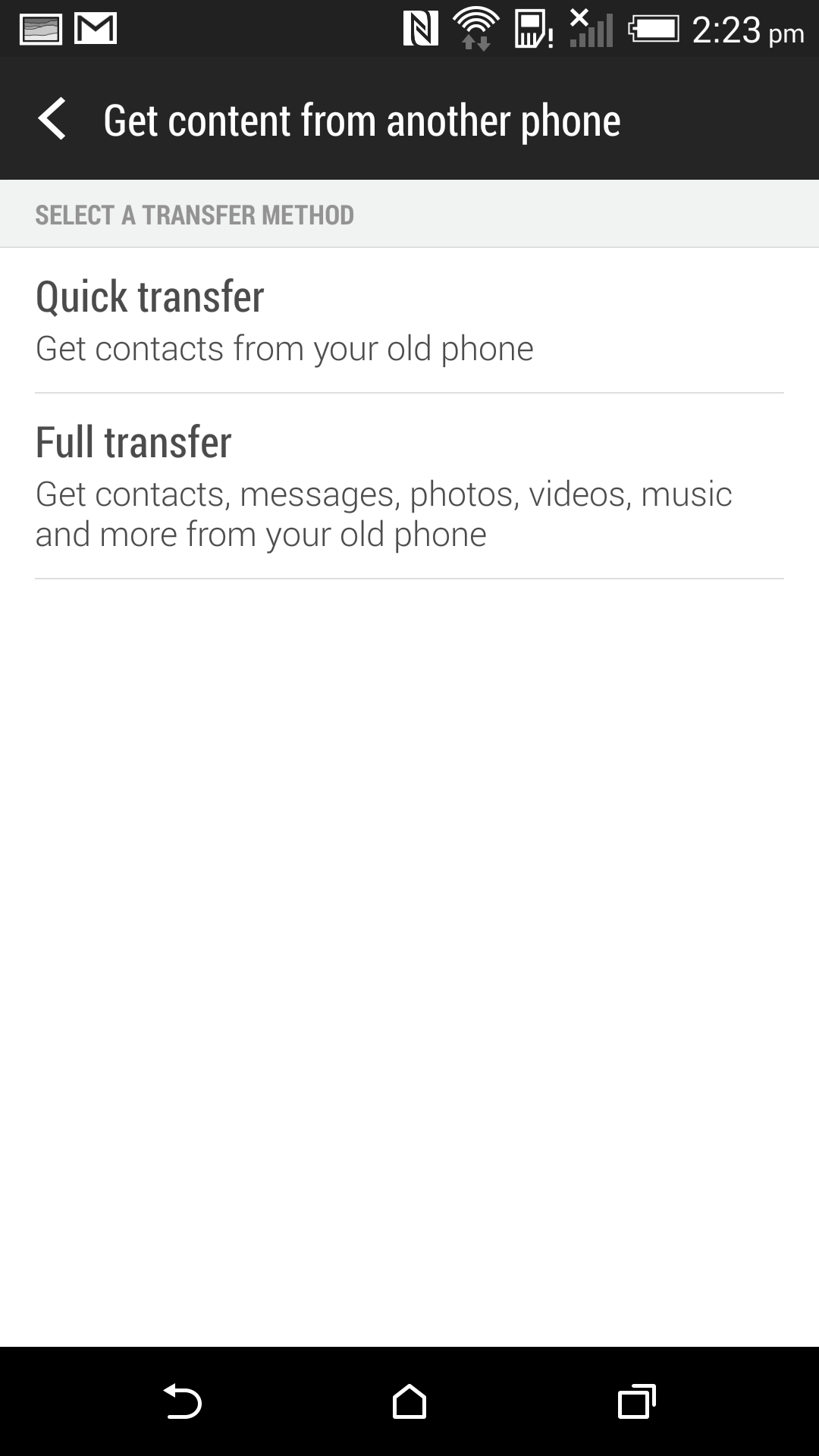Choose Full transfer from old phone
819x1456 pixels.
[x=409, y=487]
